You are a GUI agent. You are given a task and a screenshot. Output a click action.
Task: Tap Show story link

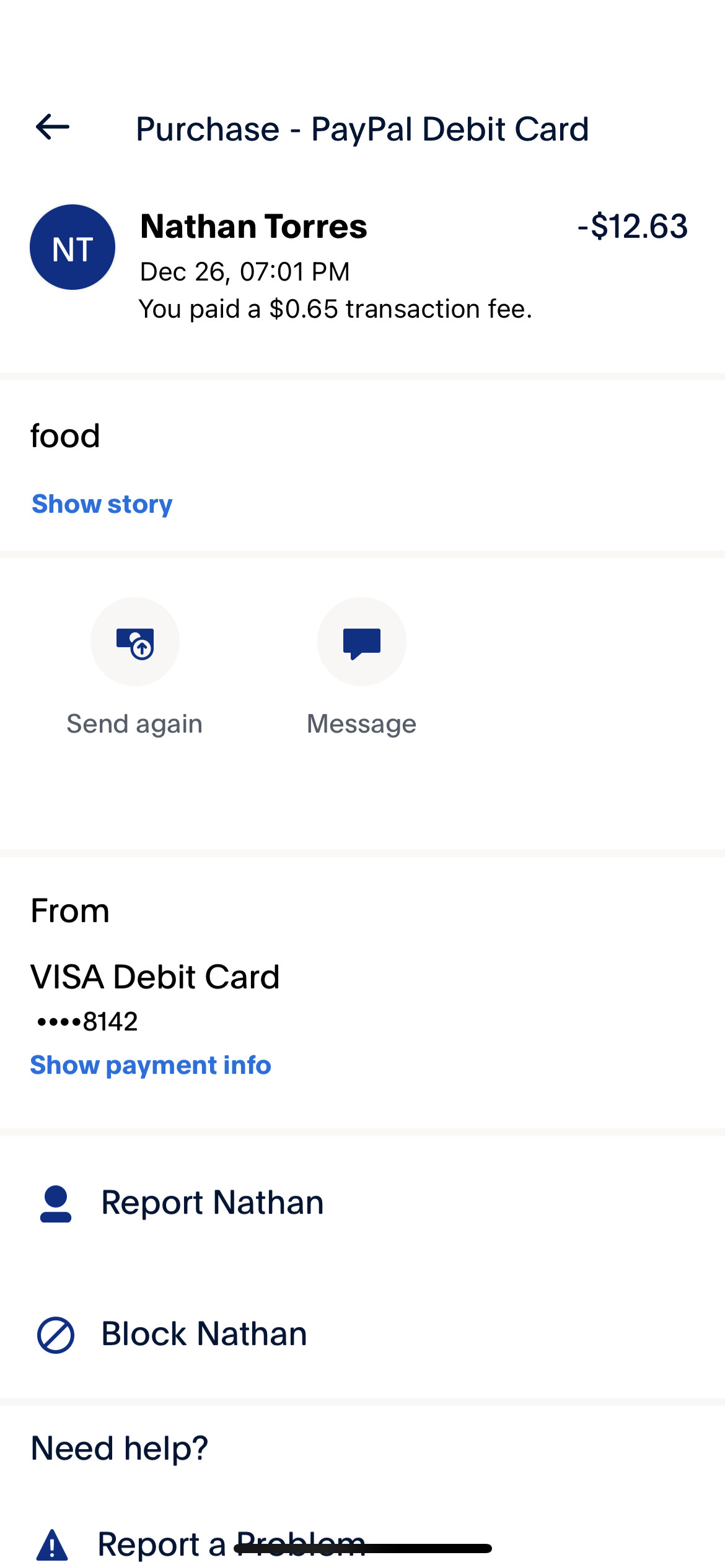[x=102, y=504]
